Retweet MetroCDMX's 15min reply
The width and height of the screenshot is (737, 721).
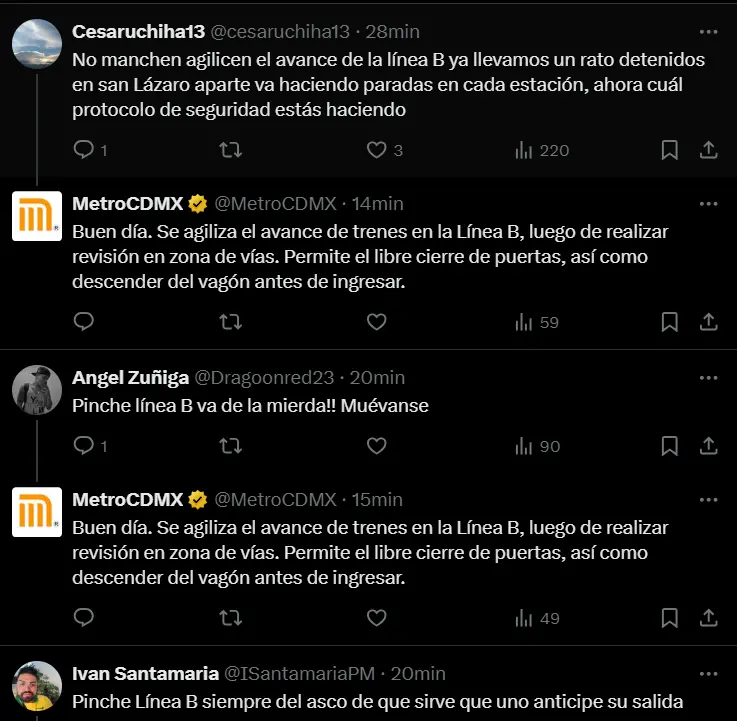[x=230, y=618]
